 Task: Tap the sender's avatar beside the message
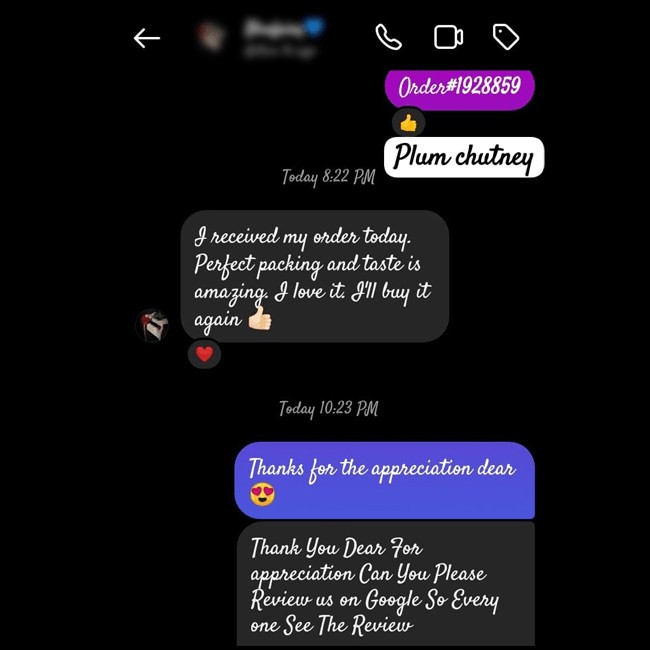coord(152,326)
